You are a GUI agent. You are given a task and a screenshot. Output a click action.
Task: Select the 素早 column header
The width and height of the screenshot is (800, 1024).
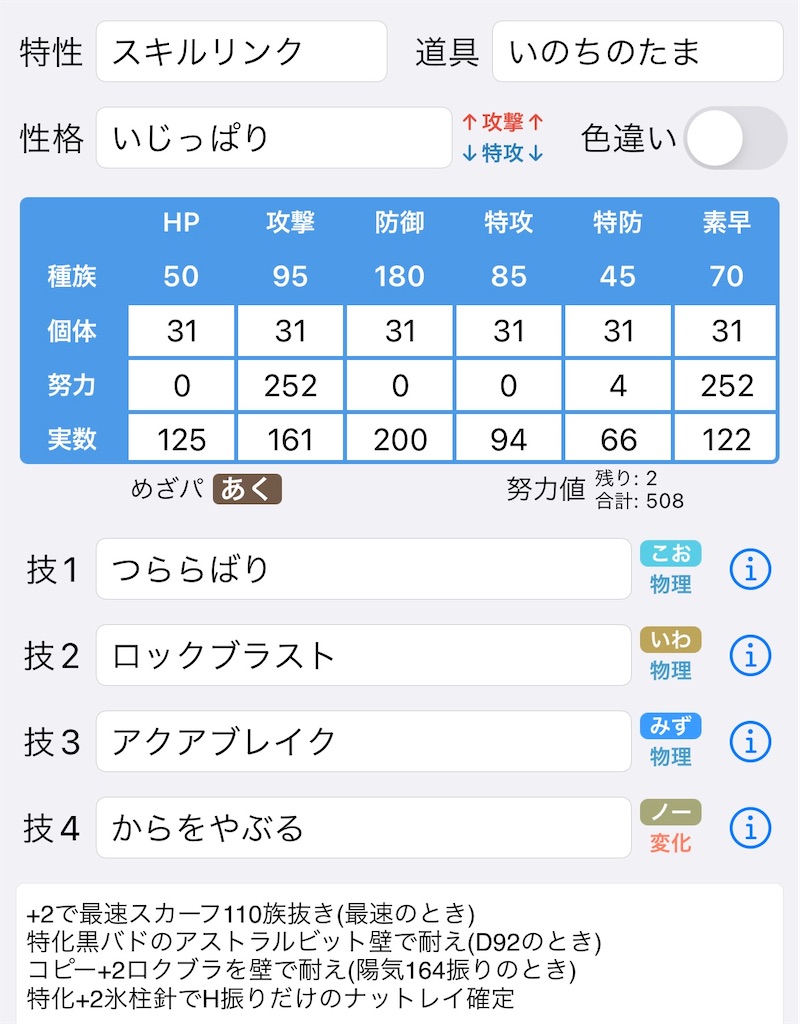click(726, 222)
